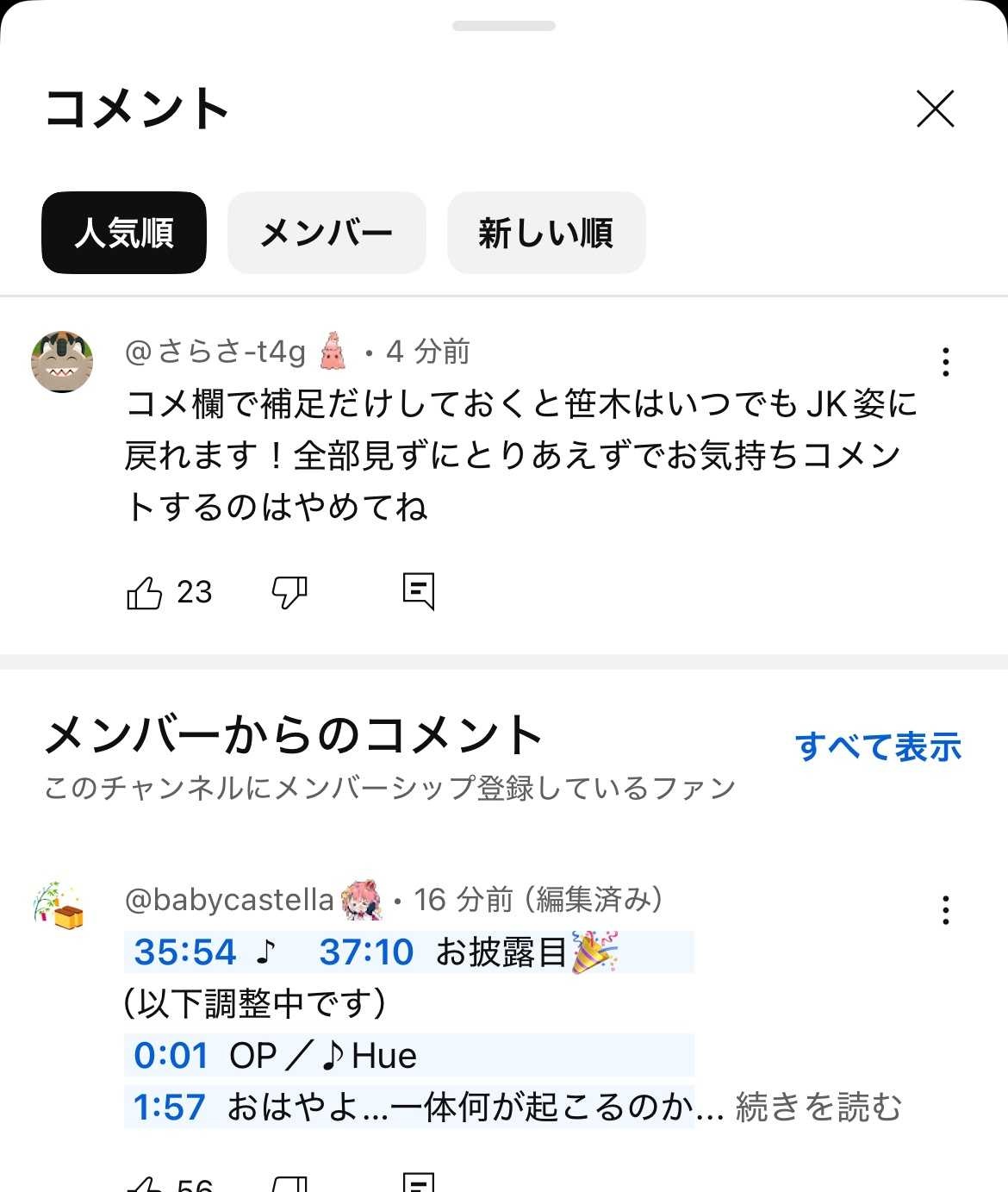Sort comments by 新しい順

click(546, 233)
